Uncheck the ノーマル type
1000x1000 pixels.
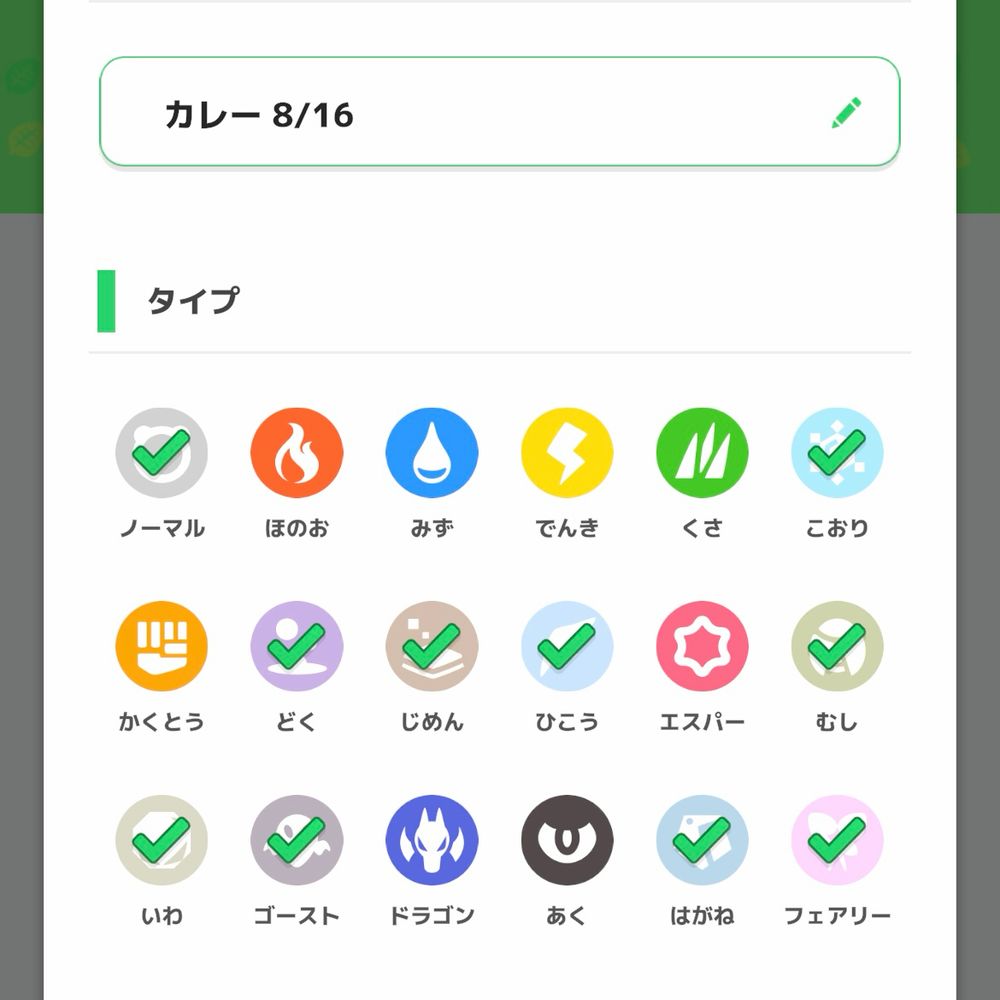coord(161,453)
